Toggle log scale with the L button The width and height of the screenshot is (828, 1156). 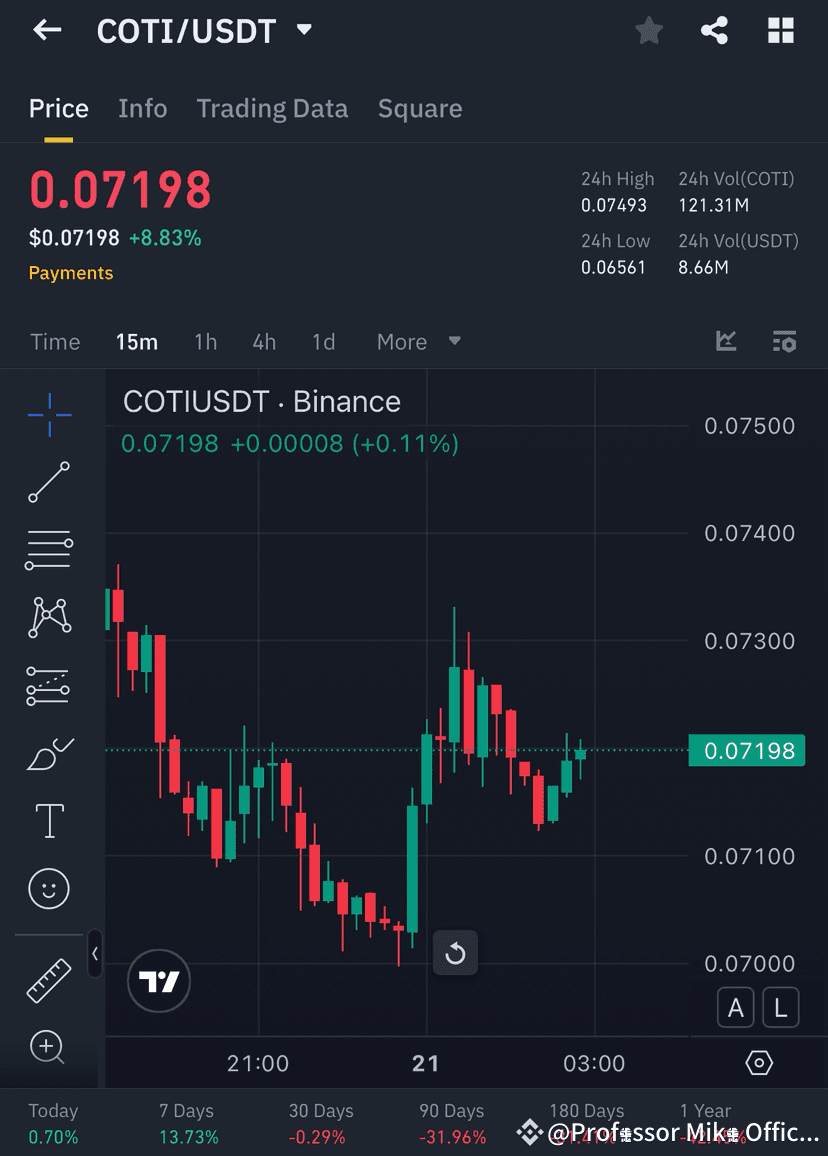click(780, 1007)
